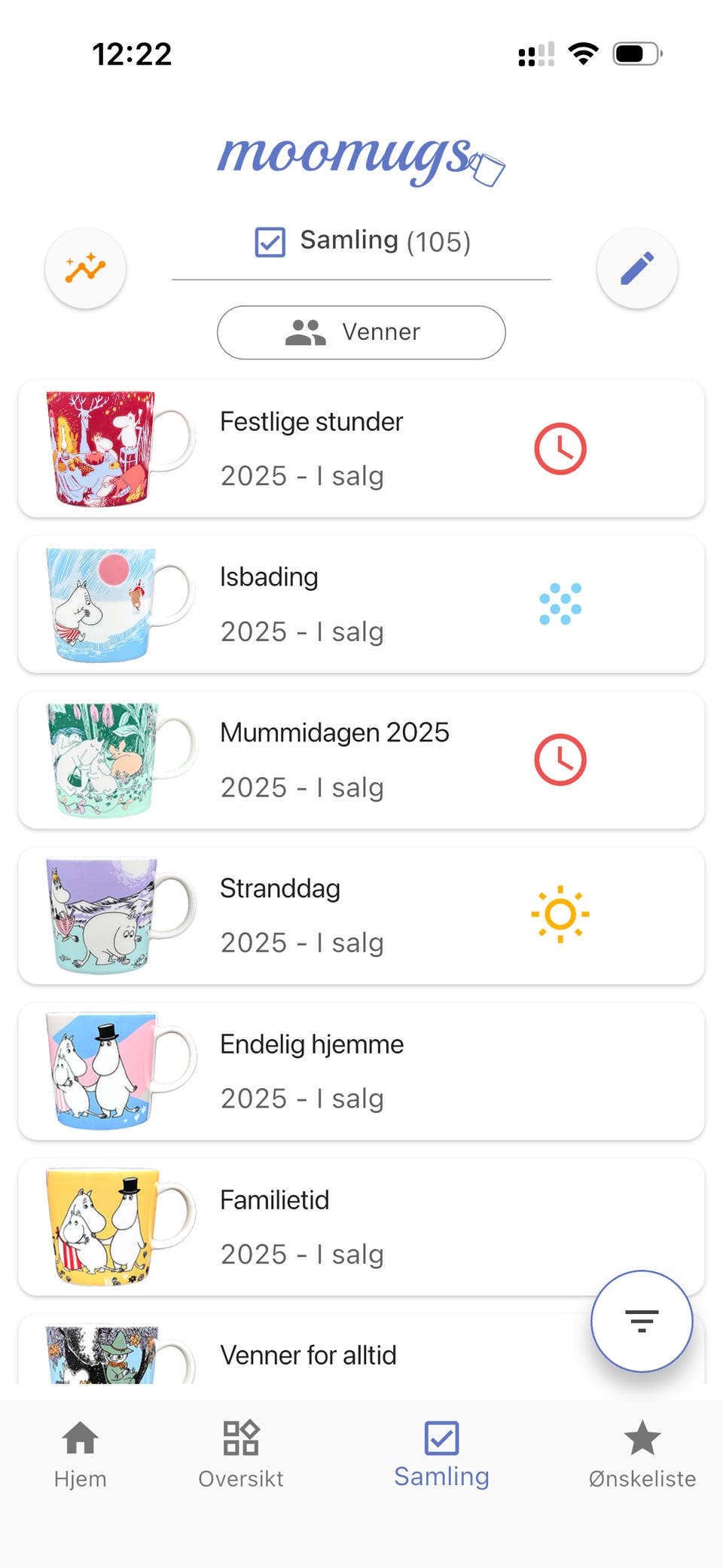Switch to the Ønskeliste tab
This screenshot has height=1568, width=723.
click(642, 1454)
